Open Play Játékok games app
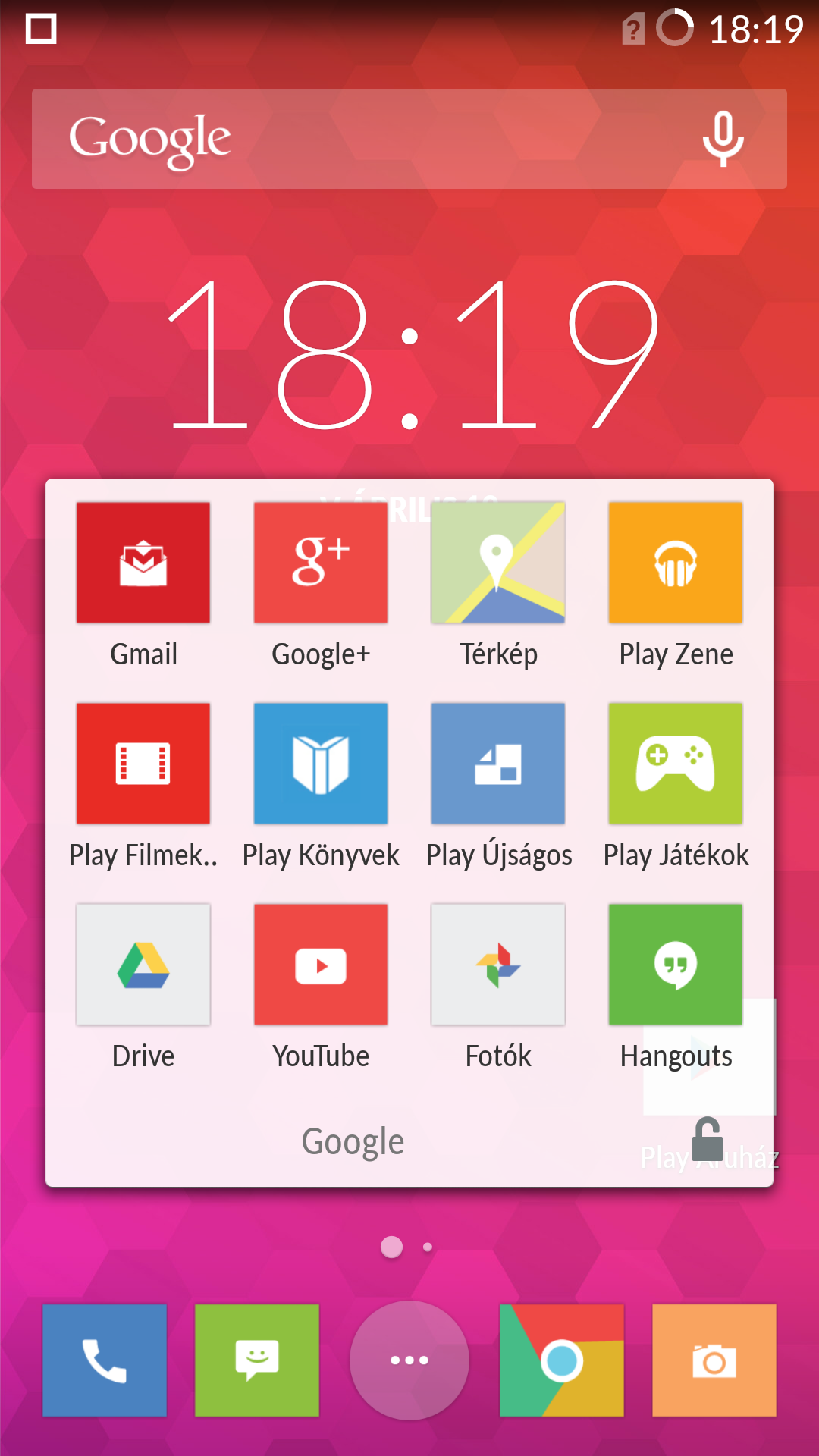 pyautogui.click(x=676, y=764)
